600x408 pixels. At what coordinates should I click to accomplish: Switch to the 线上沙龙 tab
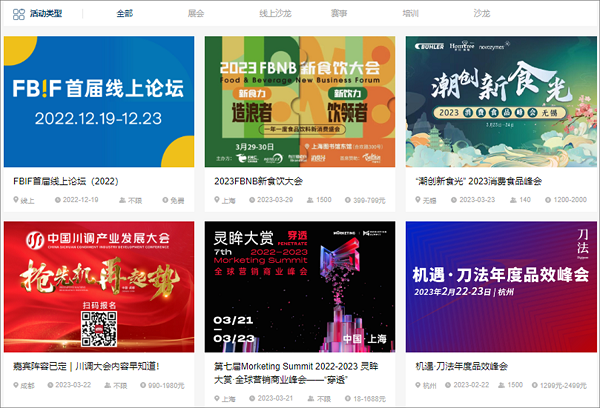[x=275, y=14]
